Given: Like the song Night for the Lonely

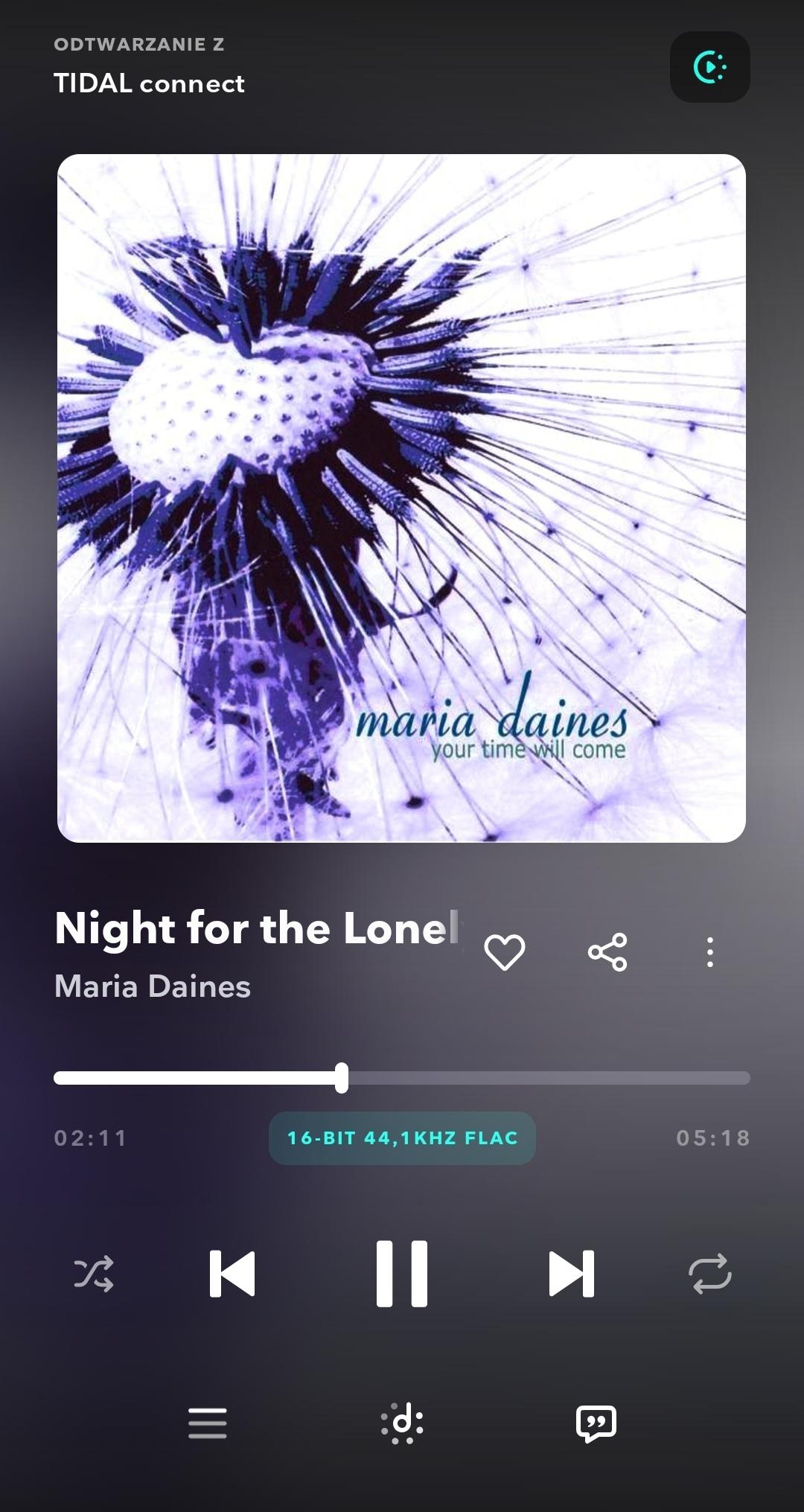Looking at the screenshot, I should tap(505, 952).
